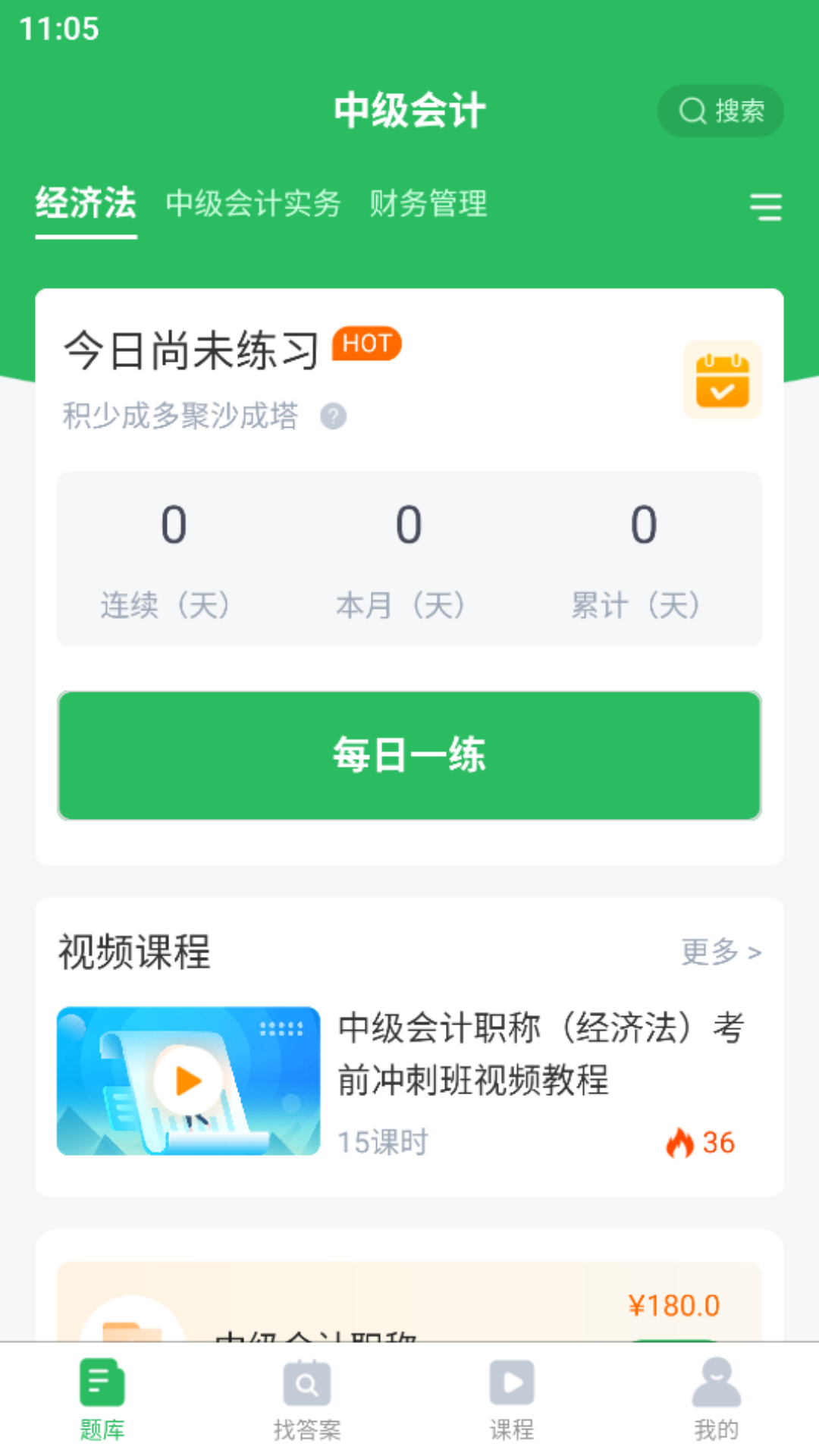The width and height of the screenshot is (819, 1456).
Task: Tap the video course thumbnail with play button
Action: (187, 1081)
